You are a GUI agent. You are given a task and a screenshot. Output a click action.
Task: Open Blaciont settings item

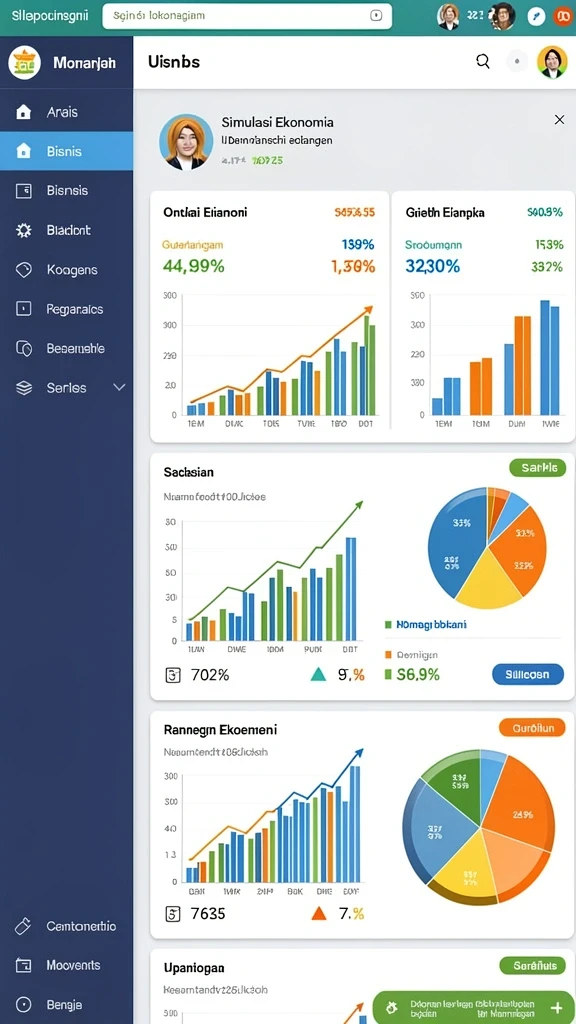(x=67, y=230)
